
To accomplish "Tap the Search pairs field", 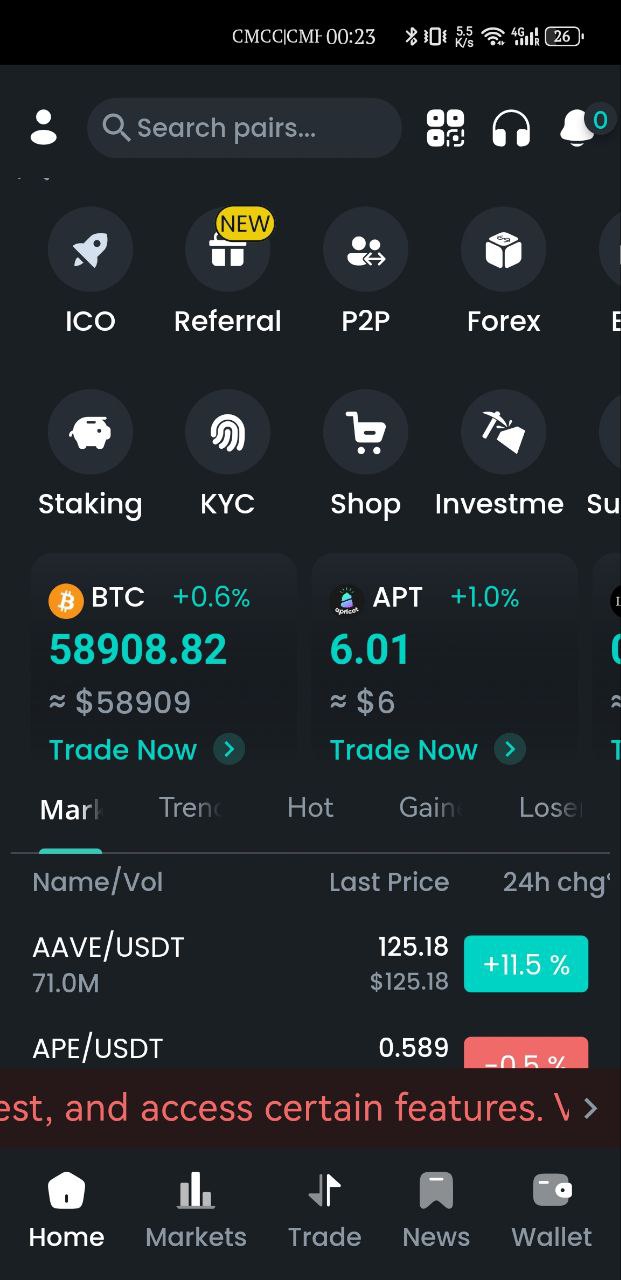I will (x=244, y=128).
